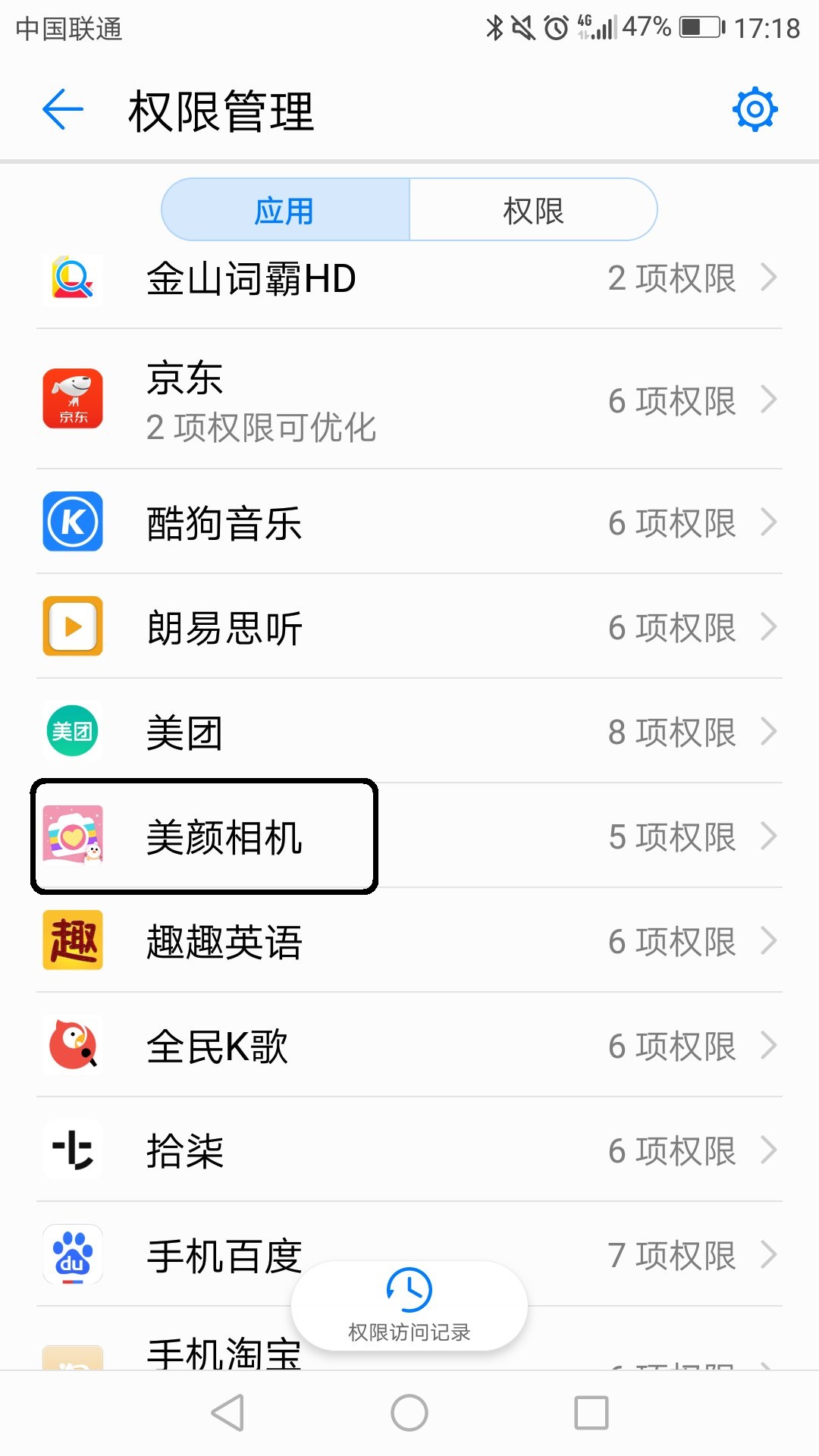
Task: Open the settings gear icon
Action: pyautogui.click(x=755, y=110)
